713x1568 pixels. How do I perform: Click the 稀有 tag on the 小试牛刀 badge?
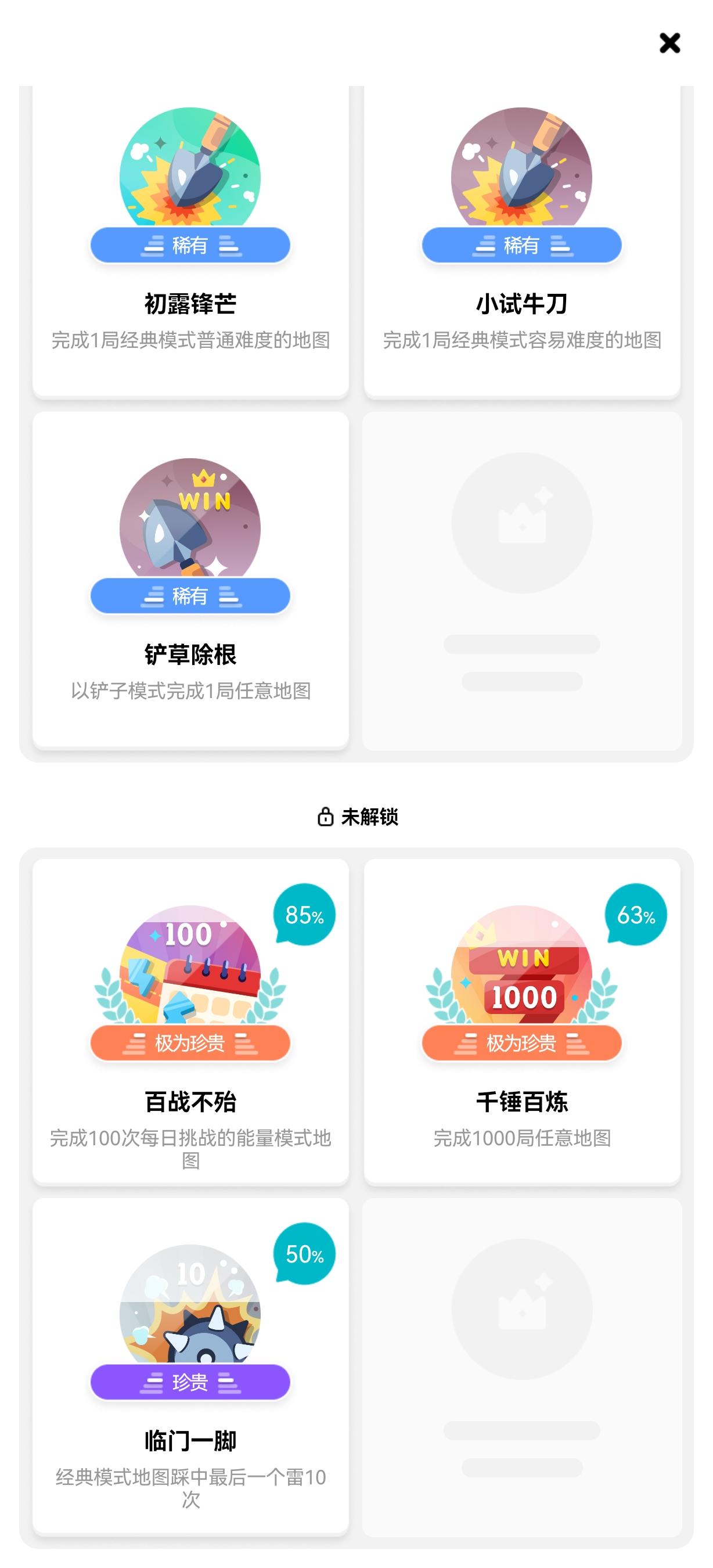(x=522, y=244)
